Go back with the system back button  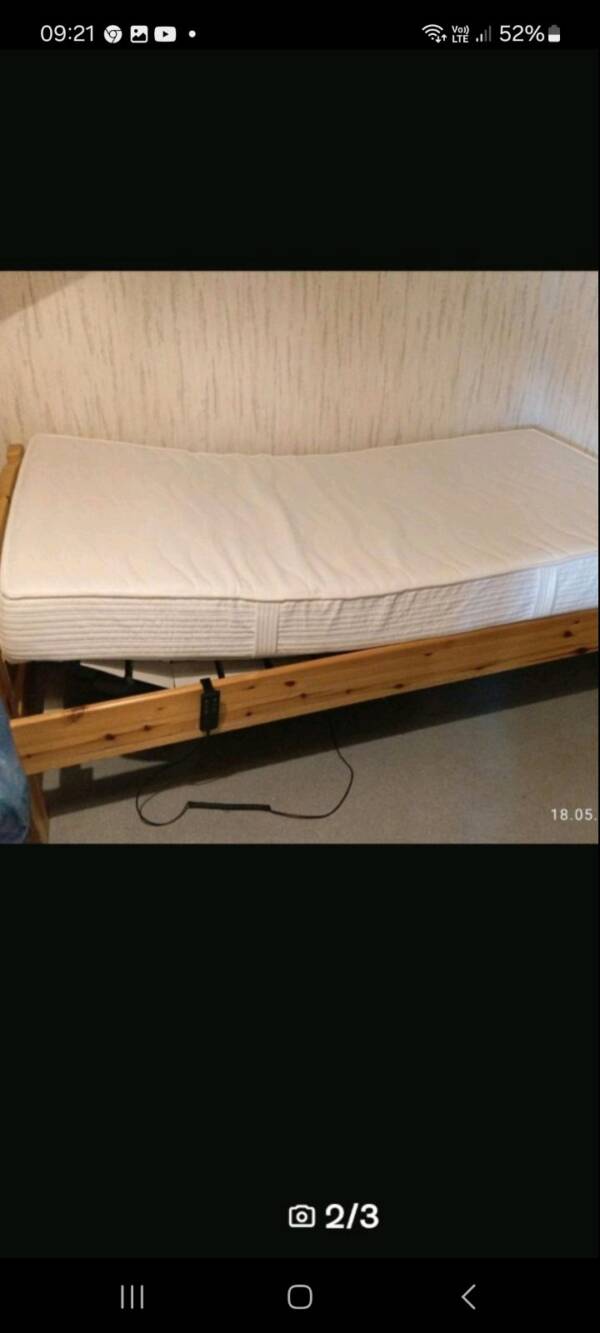pyautogui.click(x=468, y=1297)
